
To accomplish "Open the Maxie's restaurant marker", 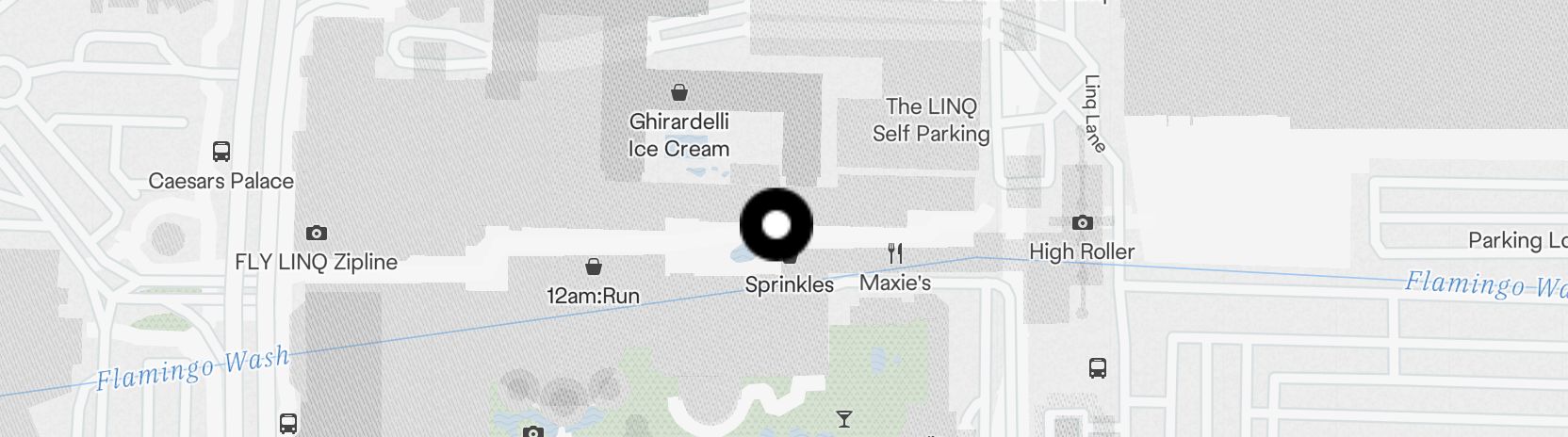I will tap(895, 253).
